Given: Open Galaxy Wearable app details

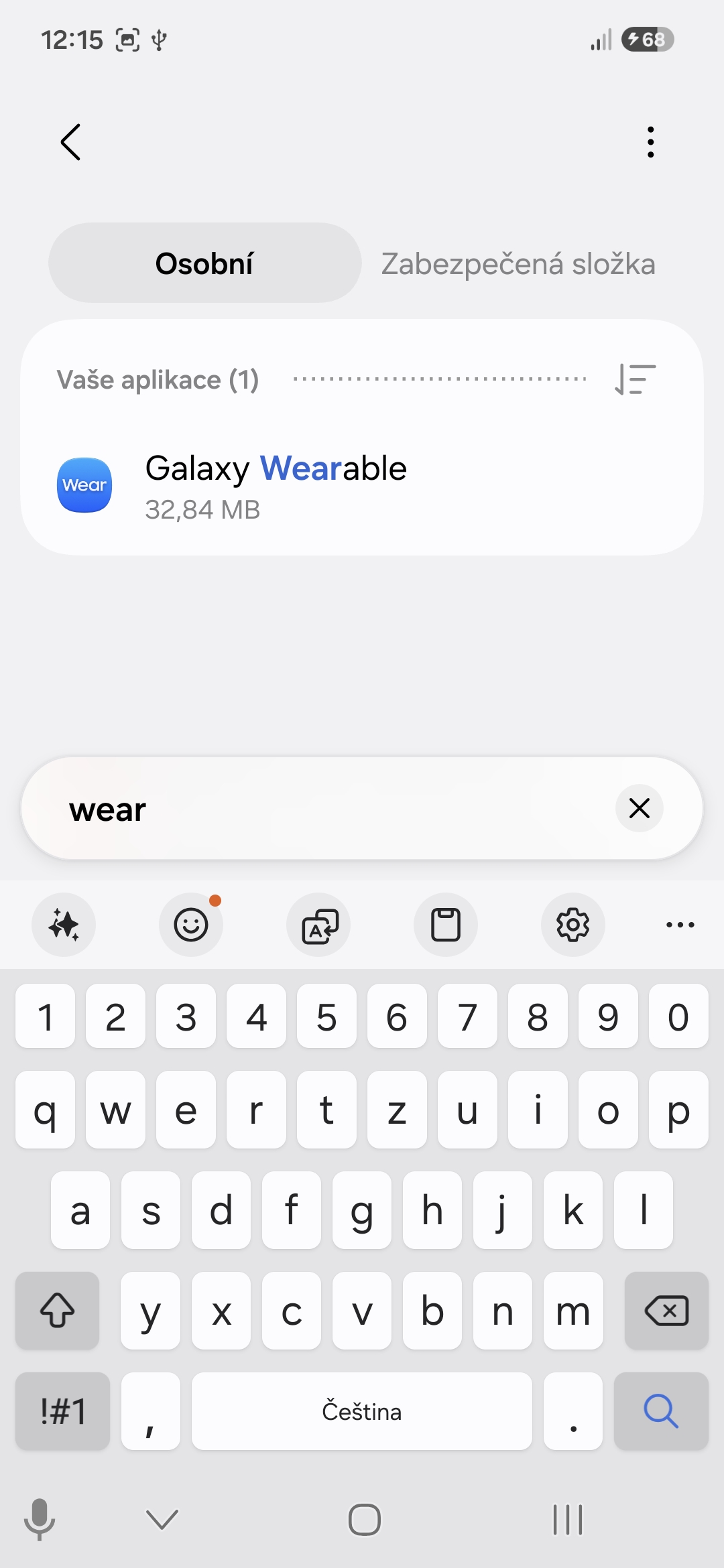Looking at the screenshot, I should [x=362, y=486].
